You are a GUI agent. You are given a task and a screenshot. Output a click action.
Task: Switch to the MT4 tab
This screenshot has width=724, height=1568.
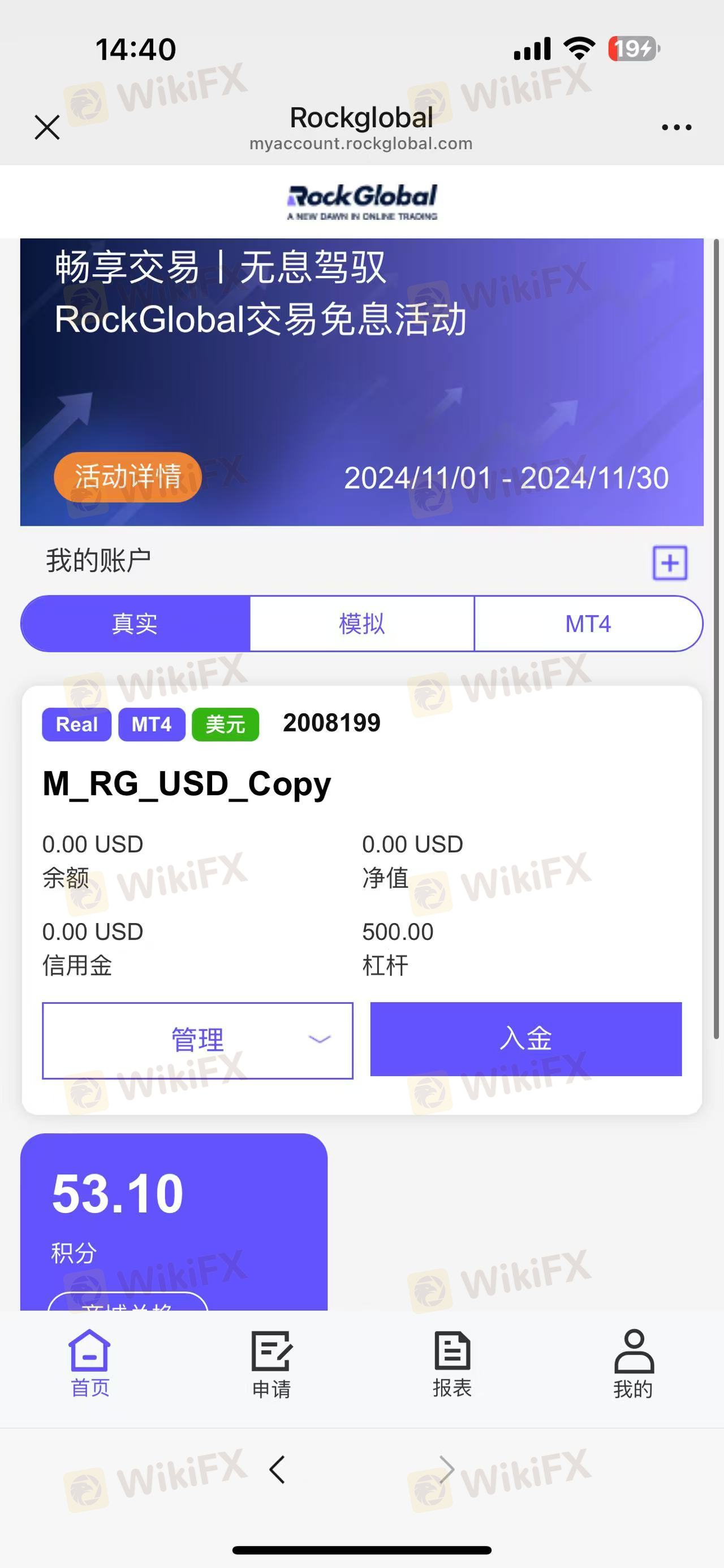tap(588, 624)
